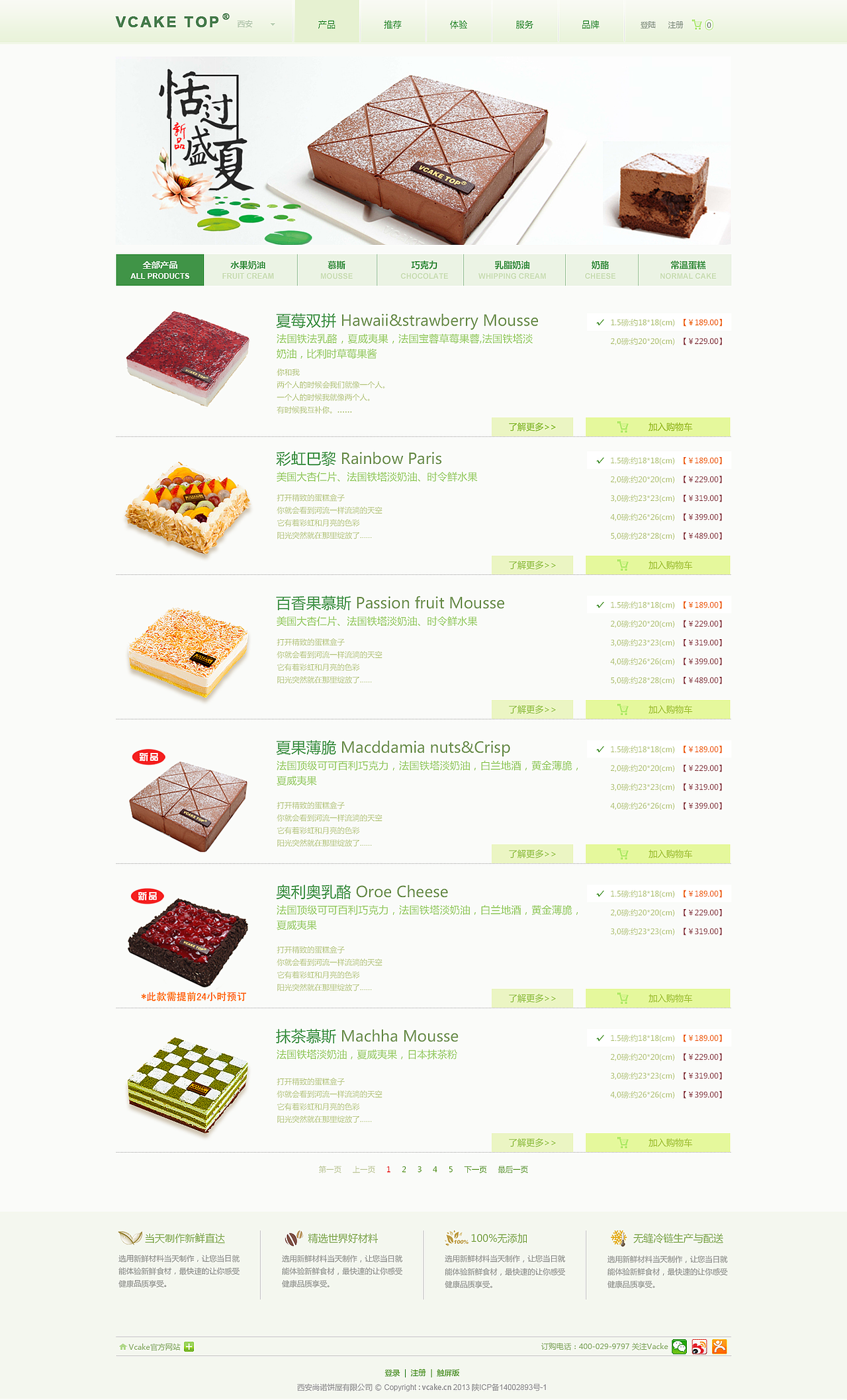Learn more about Machha Mousse
Image resolution: width=847 pixels, height=1400 pixels.
[532, 1143]
